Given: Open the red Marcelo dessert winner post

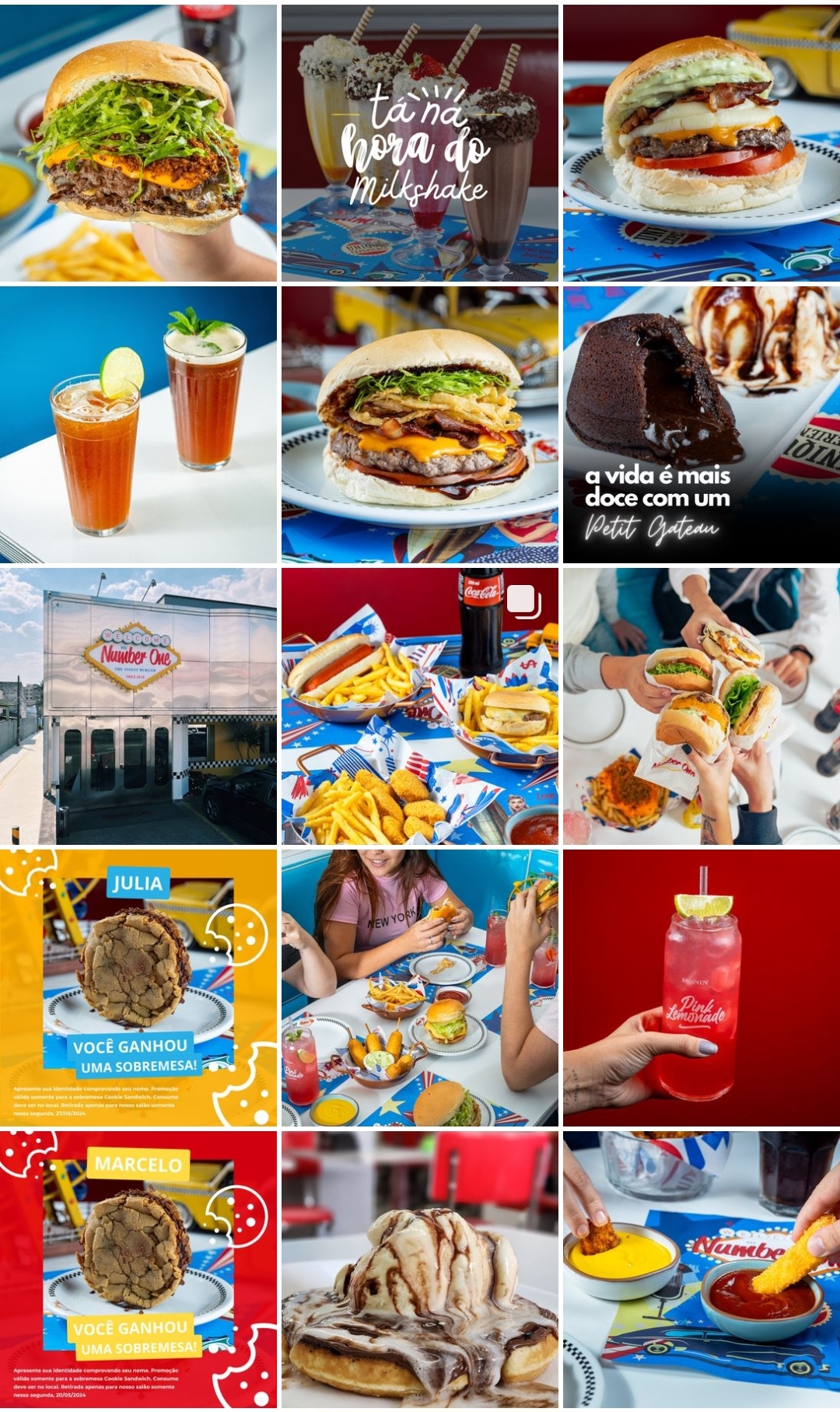Looking at the screenshot, I should click(138, 1269).
